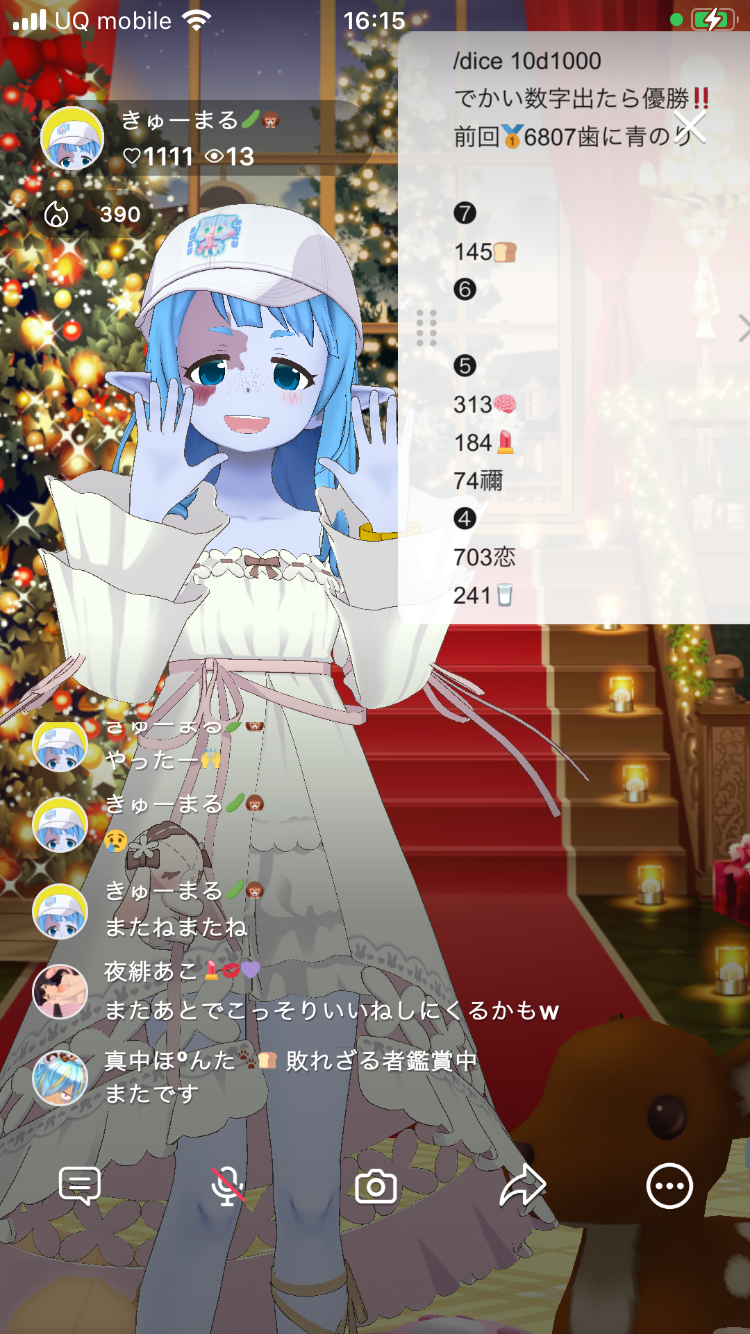The width and height of the screenshot is (750, 1334).
Task: Open streamer きゅーまる's profile header
Action: click(x=190, y=138)
